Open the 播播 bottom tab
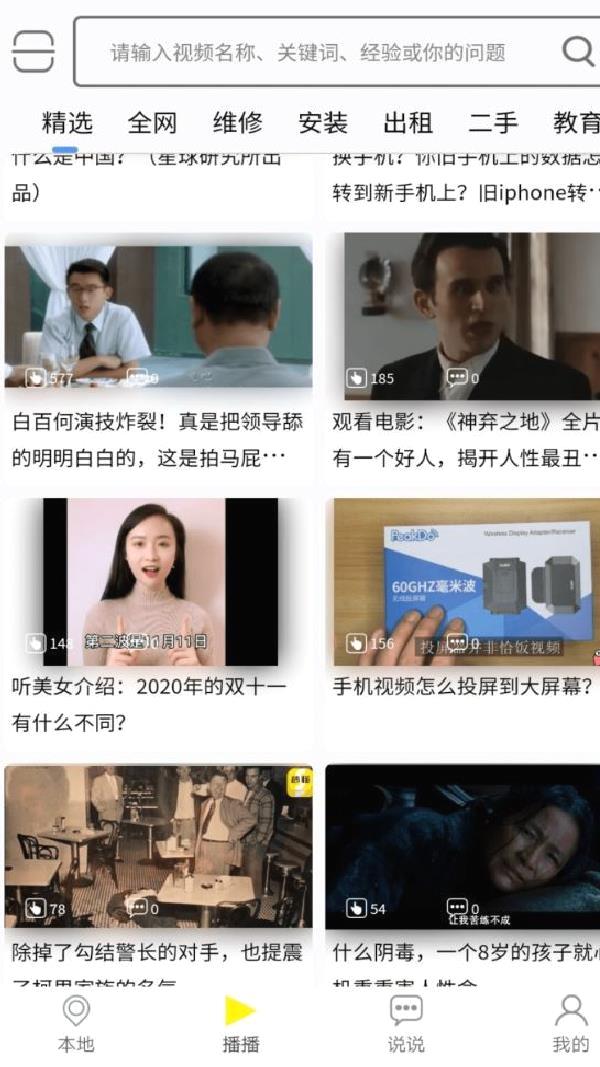The image size is (600, 1067). pyautogui.click(x=240, y=1024)
